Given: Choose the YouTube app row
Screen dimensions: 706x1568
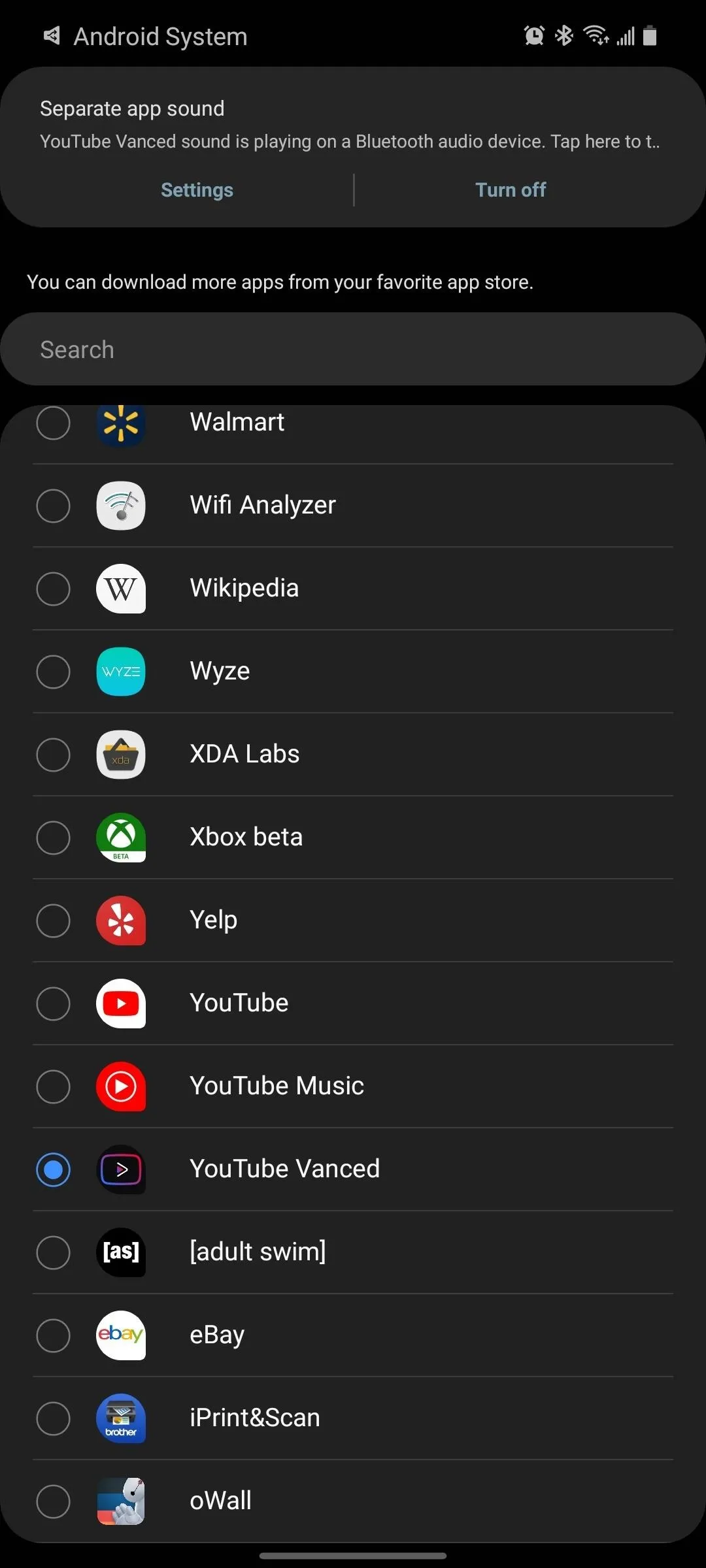Looking at the screenshot, I should 353,1004.
